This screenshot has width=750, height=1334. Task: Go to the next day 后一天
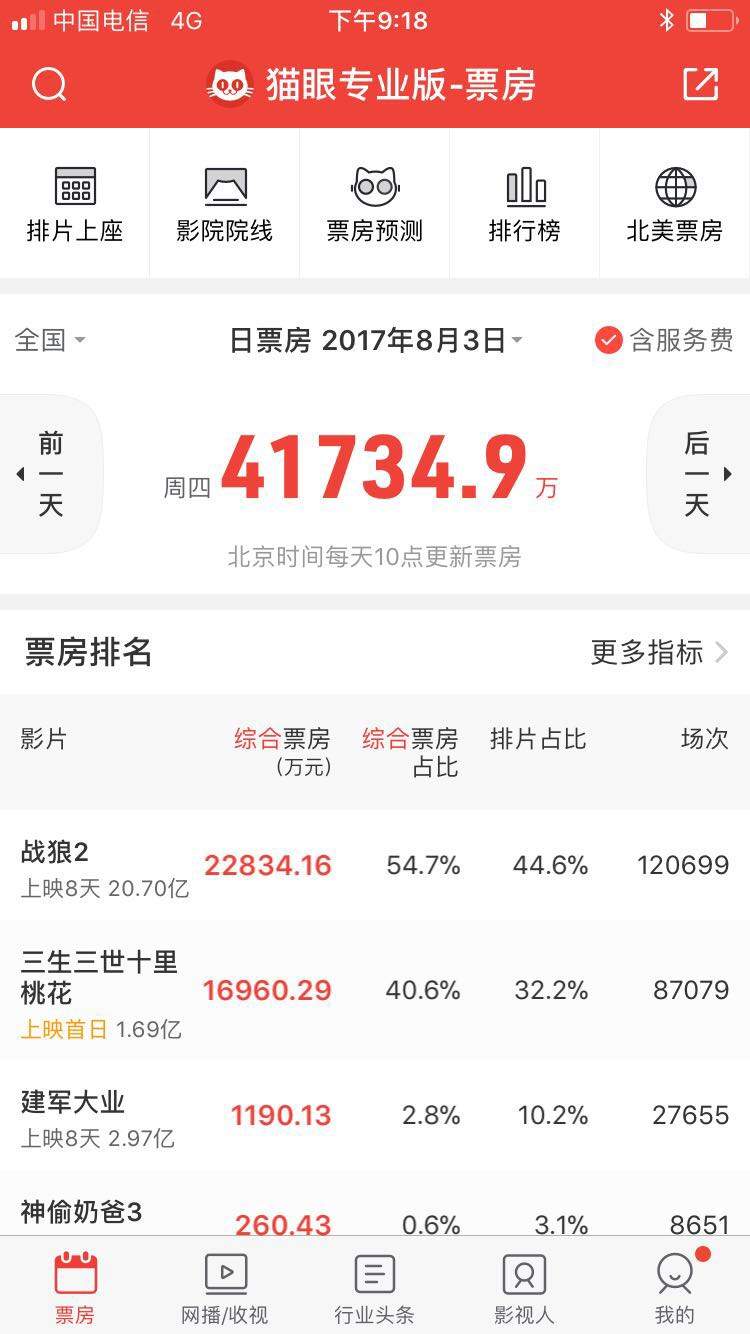click(699, 474)
